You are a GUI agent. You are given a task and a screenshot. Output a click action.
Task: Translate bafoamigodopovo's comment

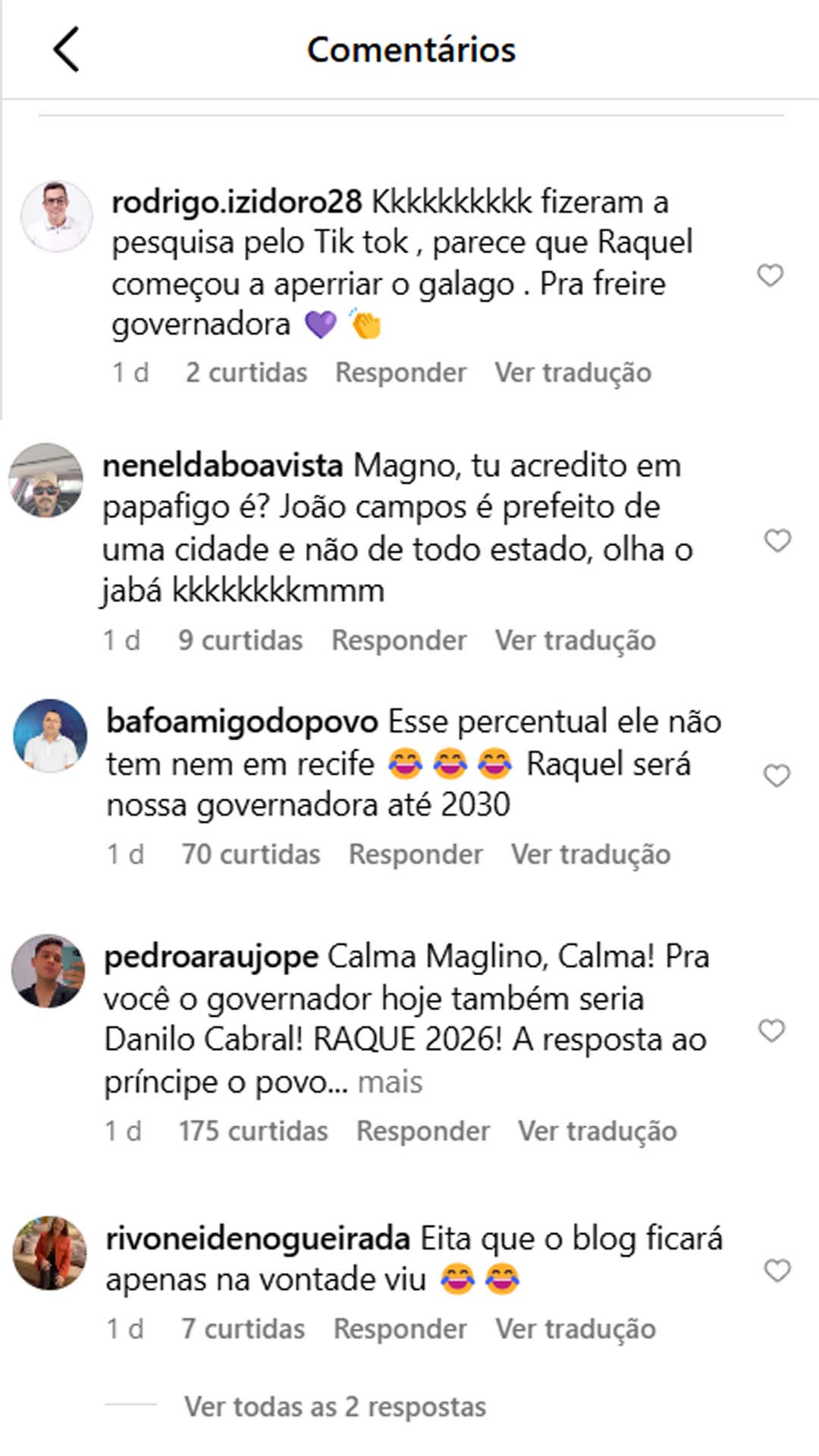(x=591, y=854)
